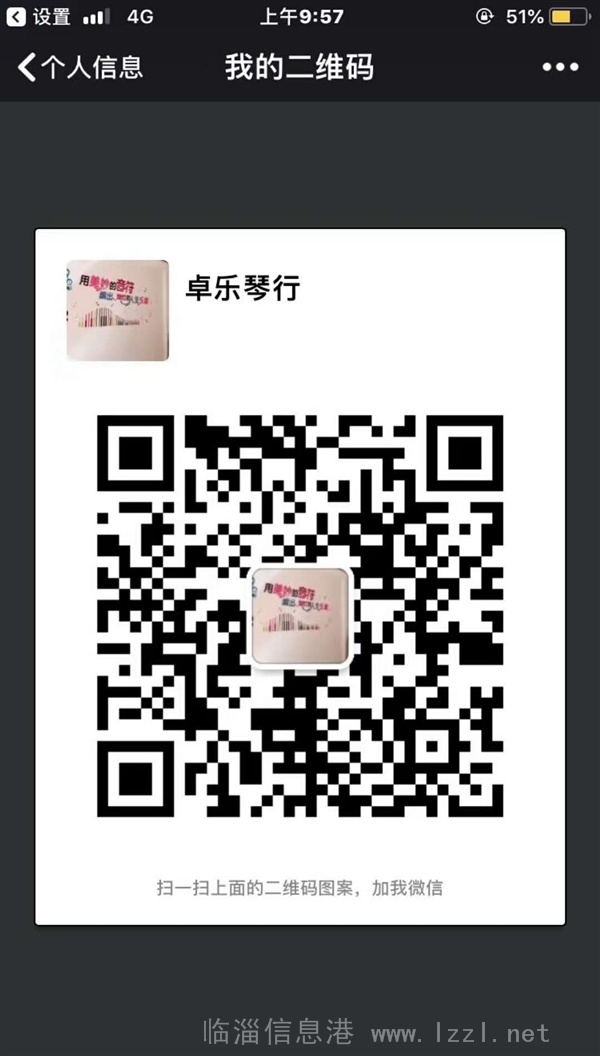Go back to 个人信息
Viewport: 600px width, 1056px height.
80,67
